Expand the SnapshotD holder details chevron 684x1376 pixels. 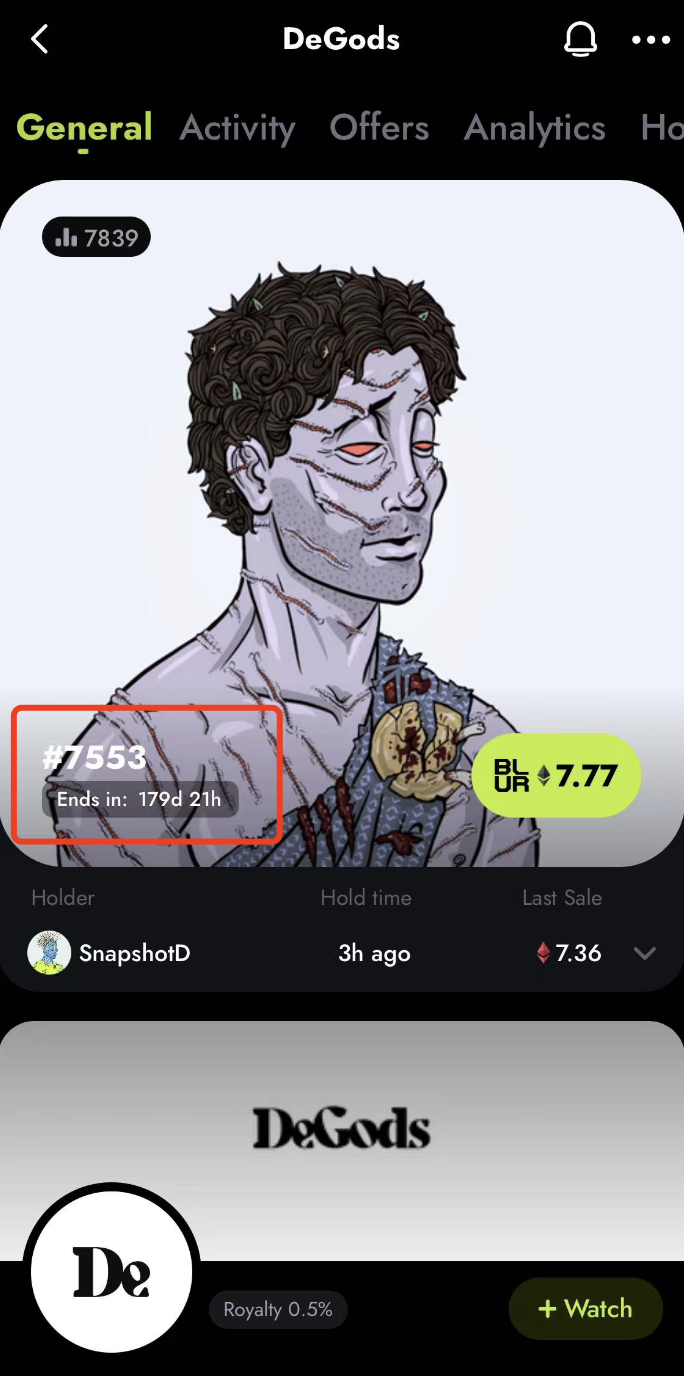(x=645, y=953)
